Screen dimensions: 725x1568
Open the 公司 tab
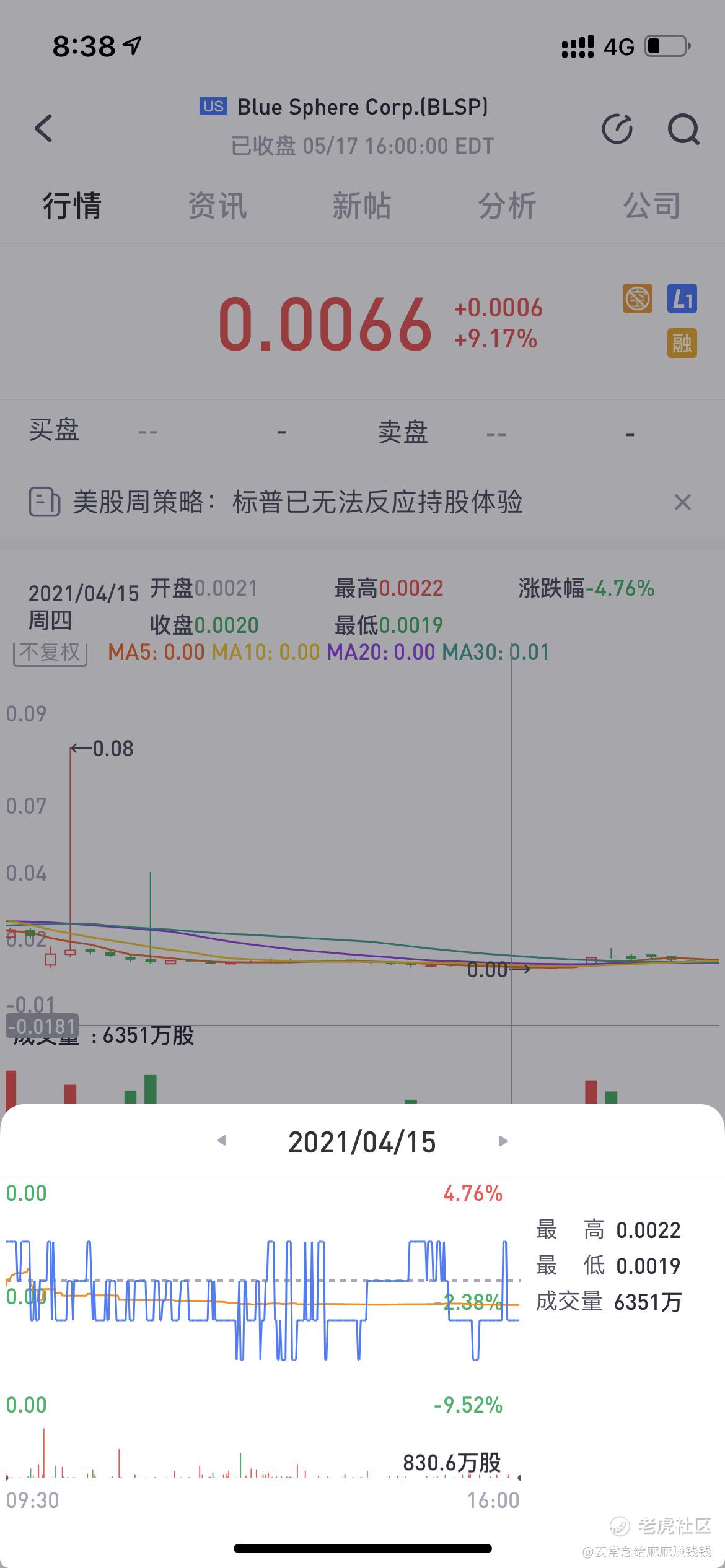(x=652, y=206)
